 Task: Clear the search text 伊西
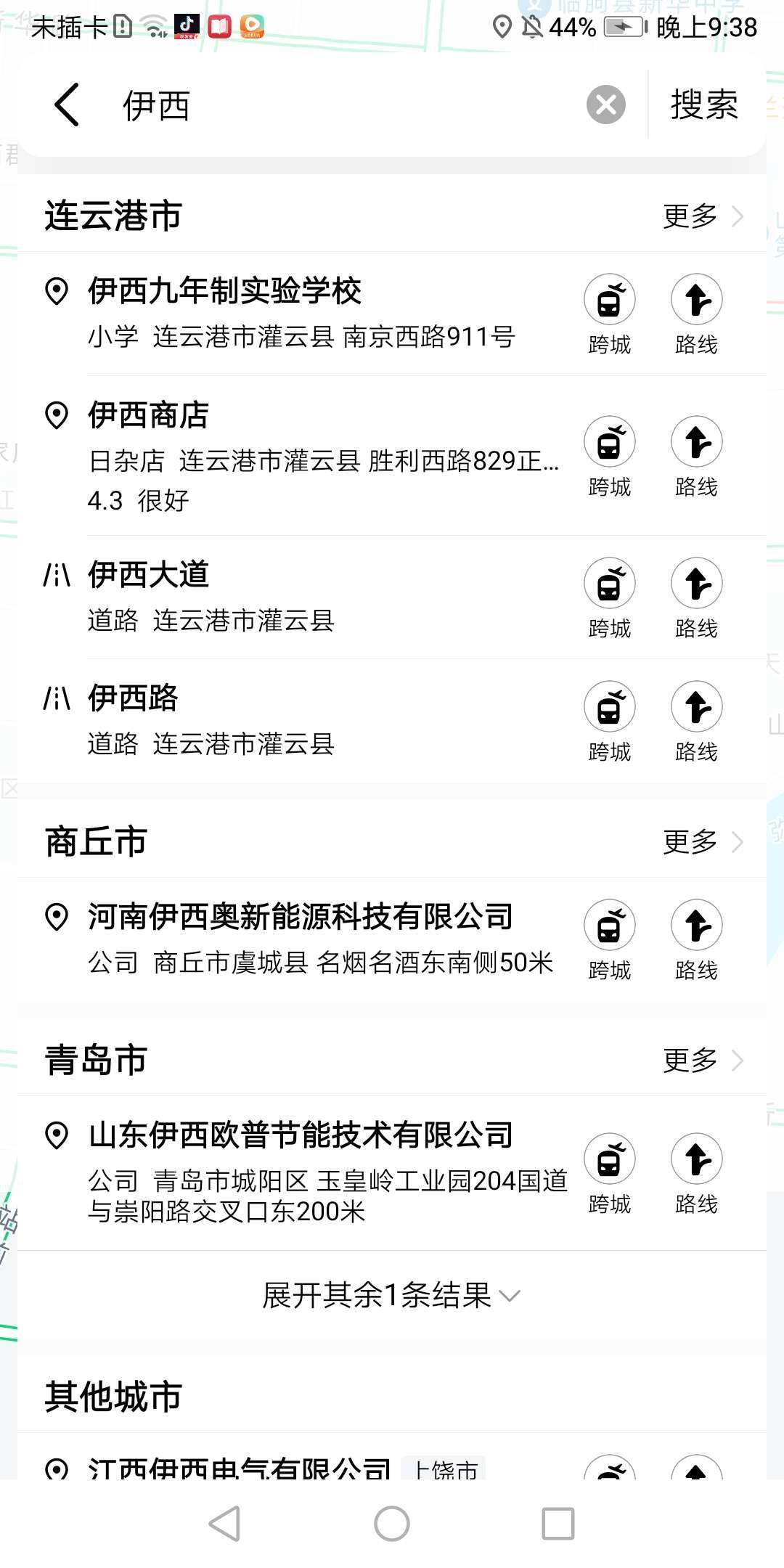(x=605, y=105)
